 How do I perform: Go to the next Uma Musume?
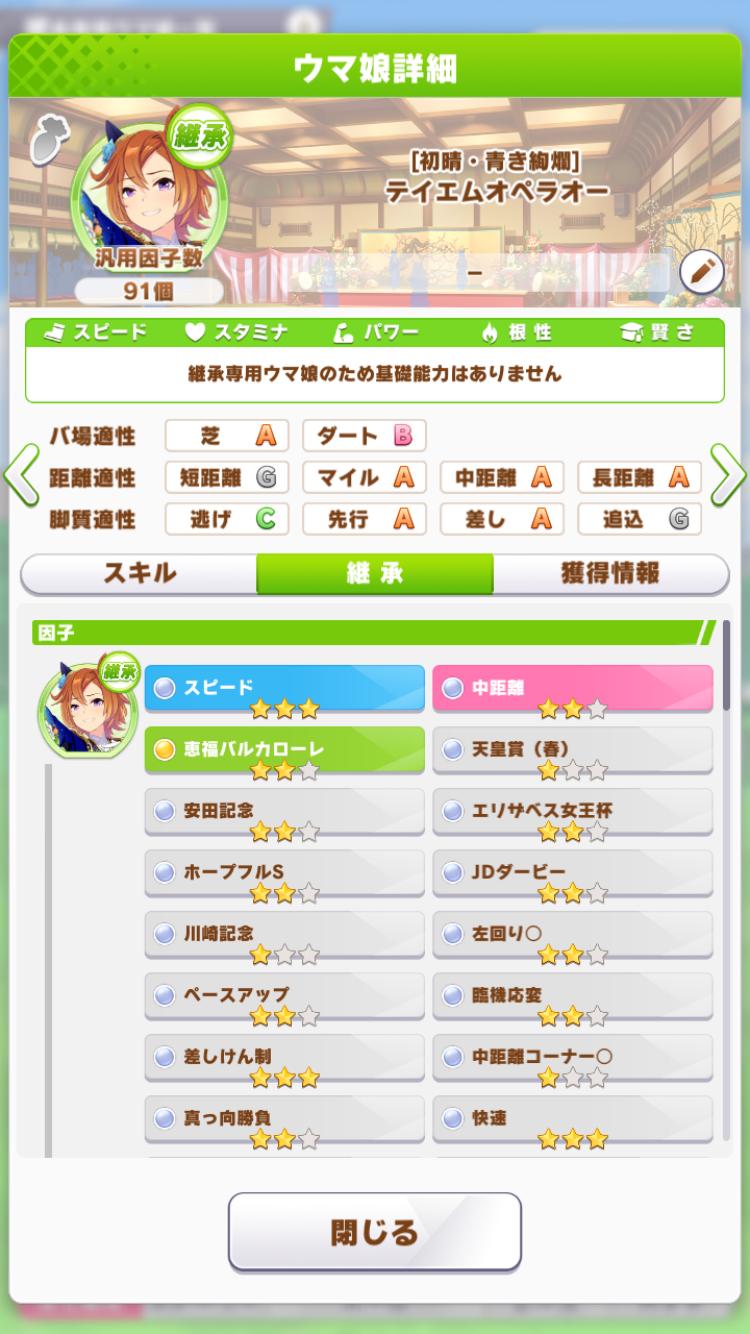pyautogui.click(x=728, y=476)
